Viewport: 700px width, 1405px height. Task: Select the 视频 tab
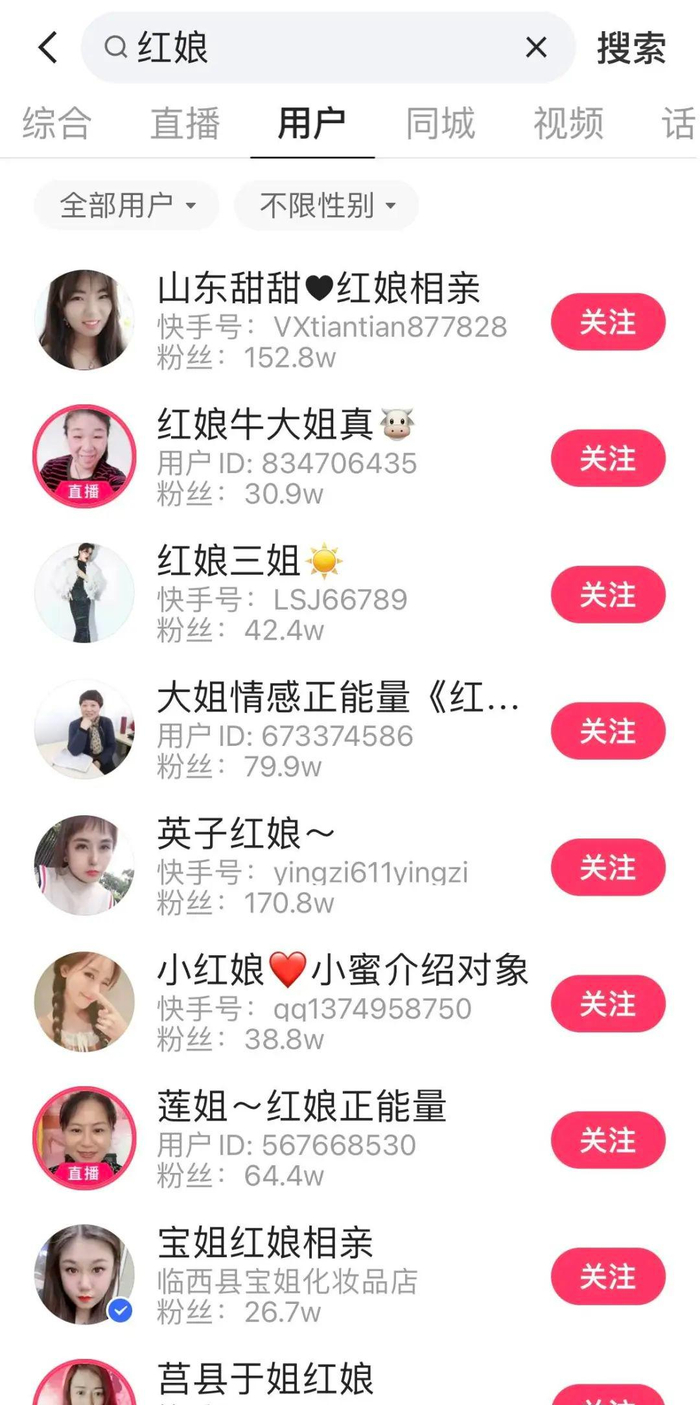(568, 124)
